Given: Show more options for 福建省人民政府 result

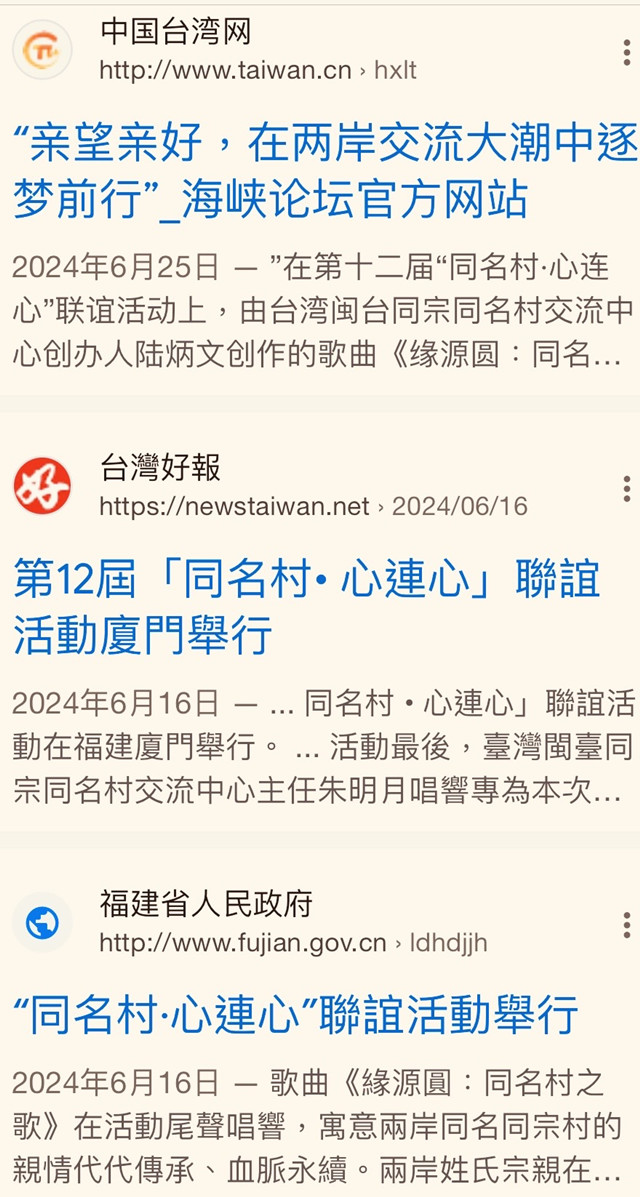Looking at the screenshot, I should pos(627,925).
